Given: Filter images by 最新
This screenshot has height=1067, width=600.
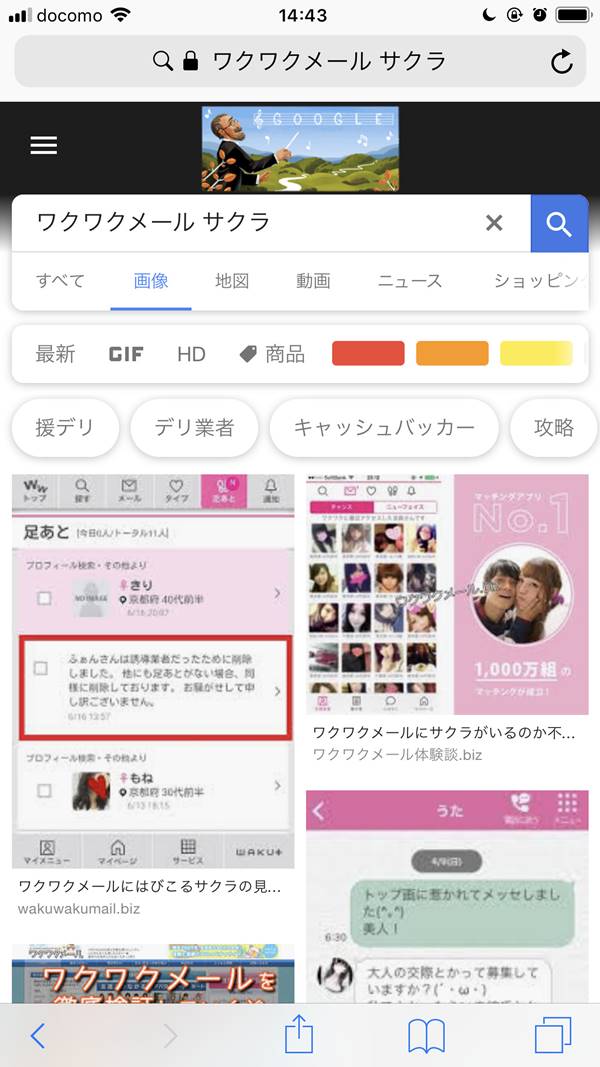Looking at the screenshot, I should point(55,354).
